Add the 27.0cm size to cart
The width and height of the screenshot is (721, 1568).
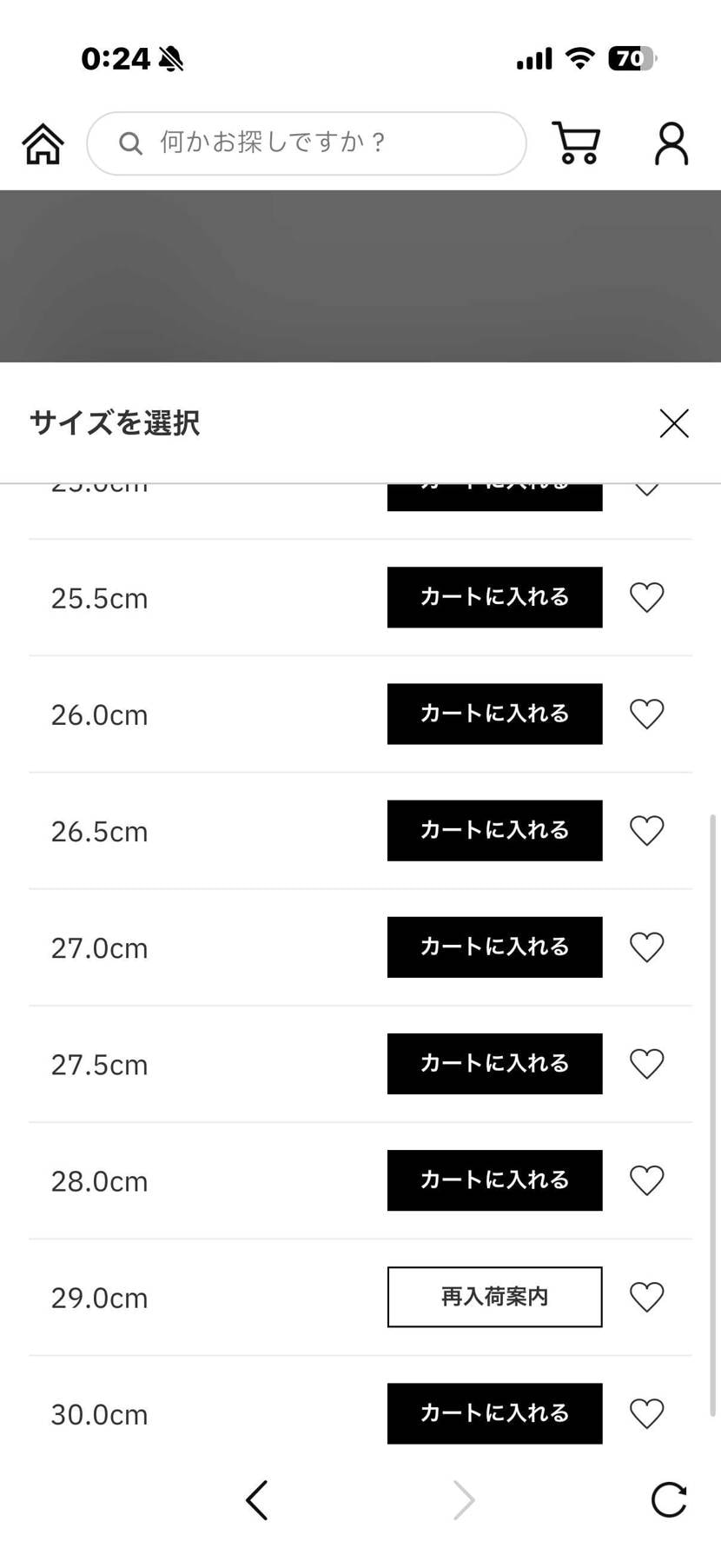(493, 947)
